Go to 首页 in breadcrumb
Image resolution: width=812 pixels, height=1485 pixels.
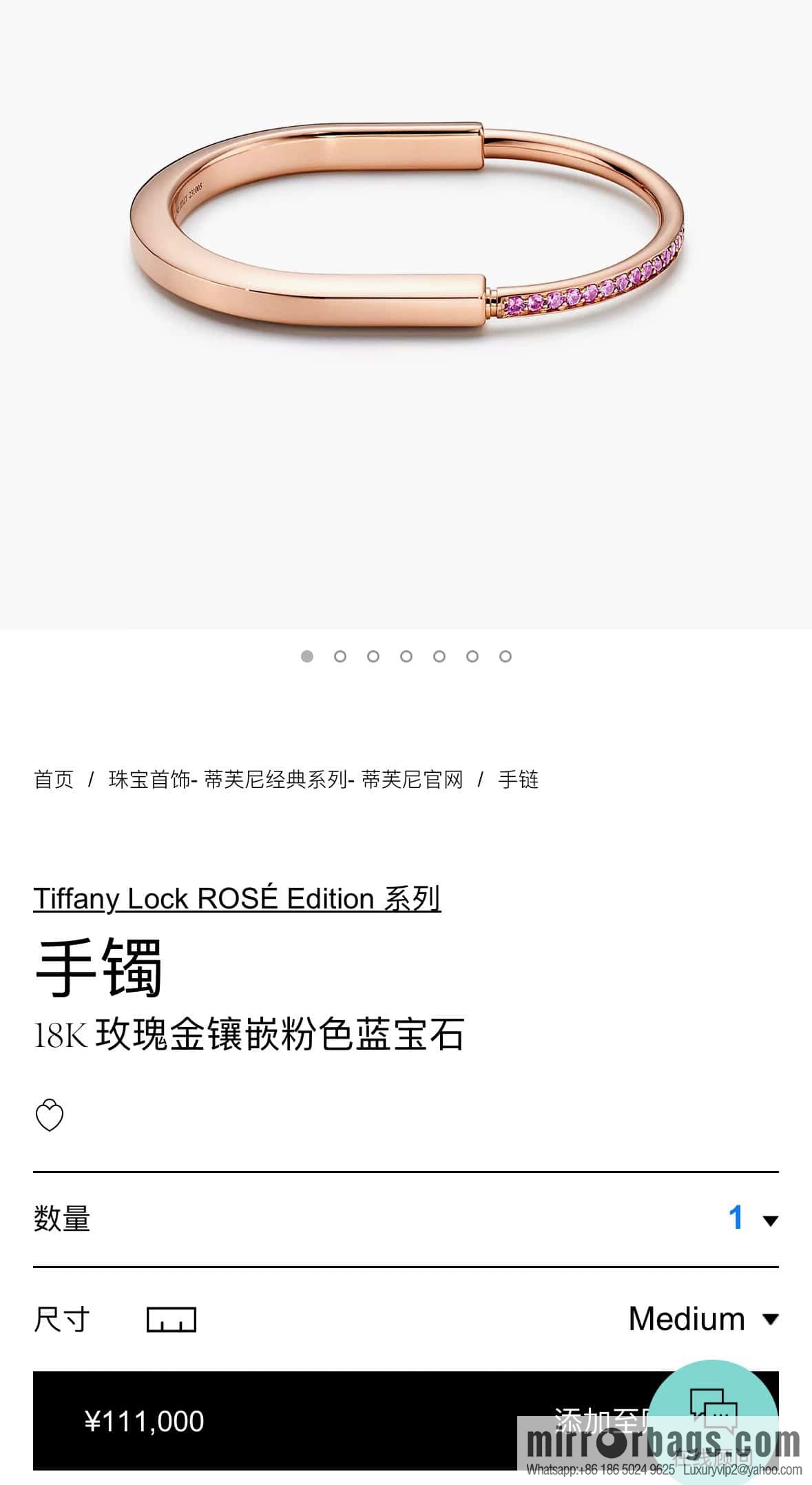point(54,780)
